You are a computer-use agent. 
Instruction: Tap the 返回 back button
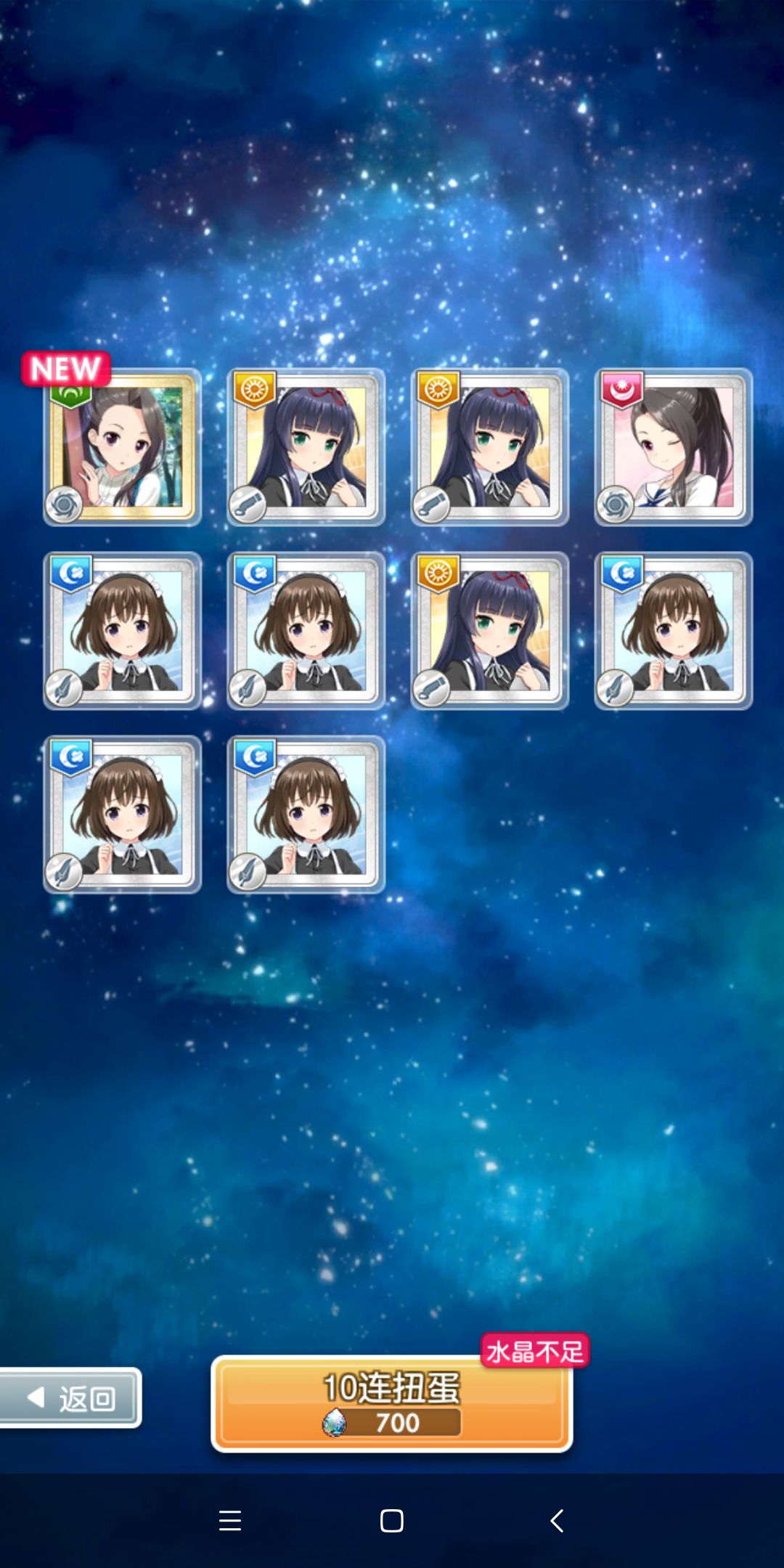[69, 1397]
